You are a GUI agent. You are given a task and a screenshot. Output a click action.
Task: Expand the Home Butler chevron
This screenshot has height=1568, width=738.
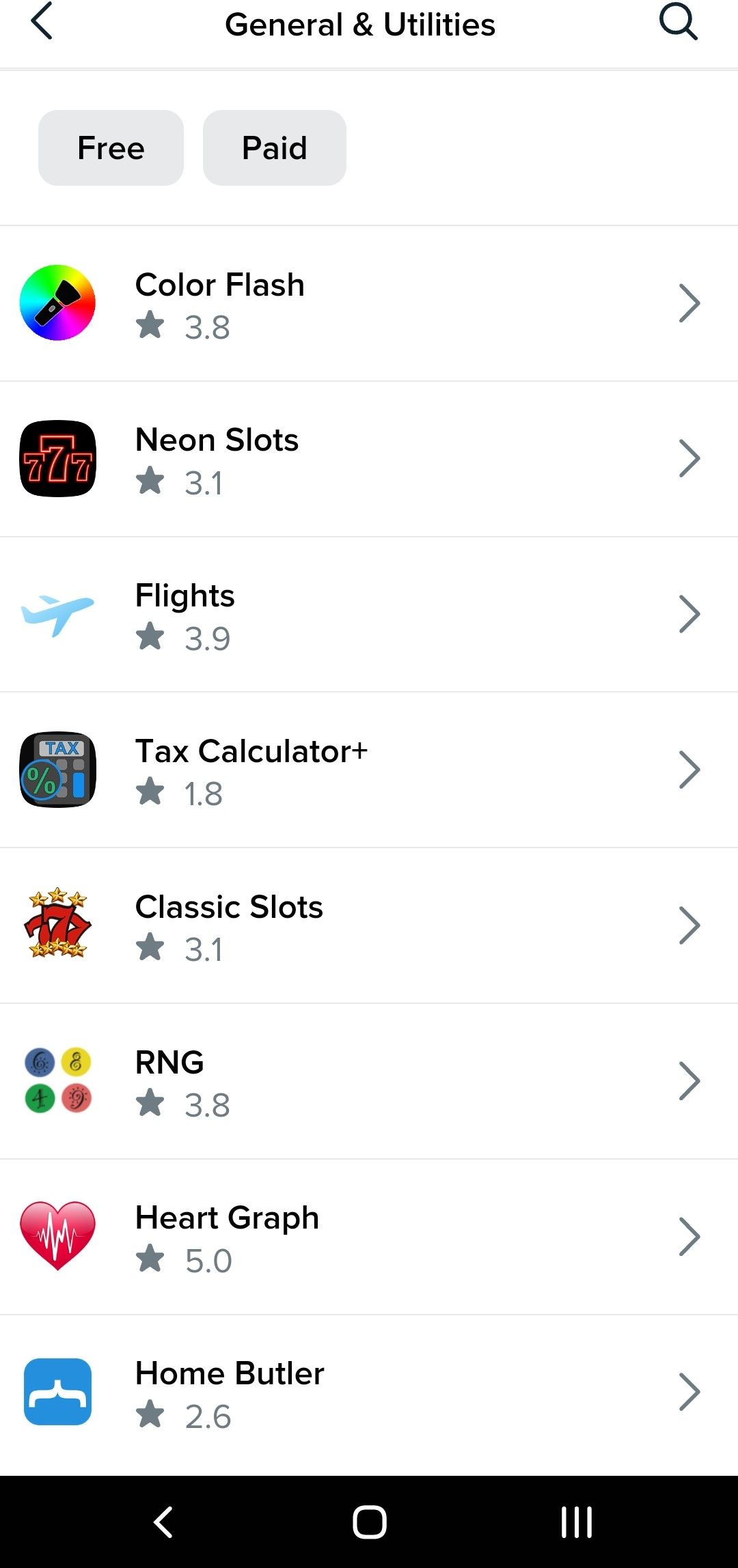tap(689, 1392)
